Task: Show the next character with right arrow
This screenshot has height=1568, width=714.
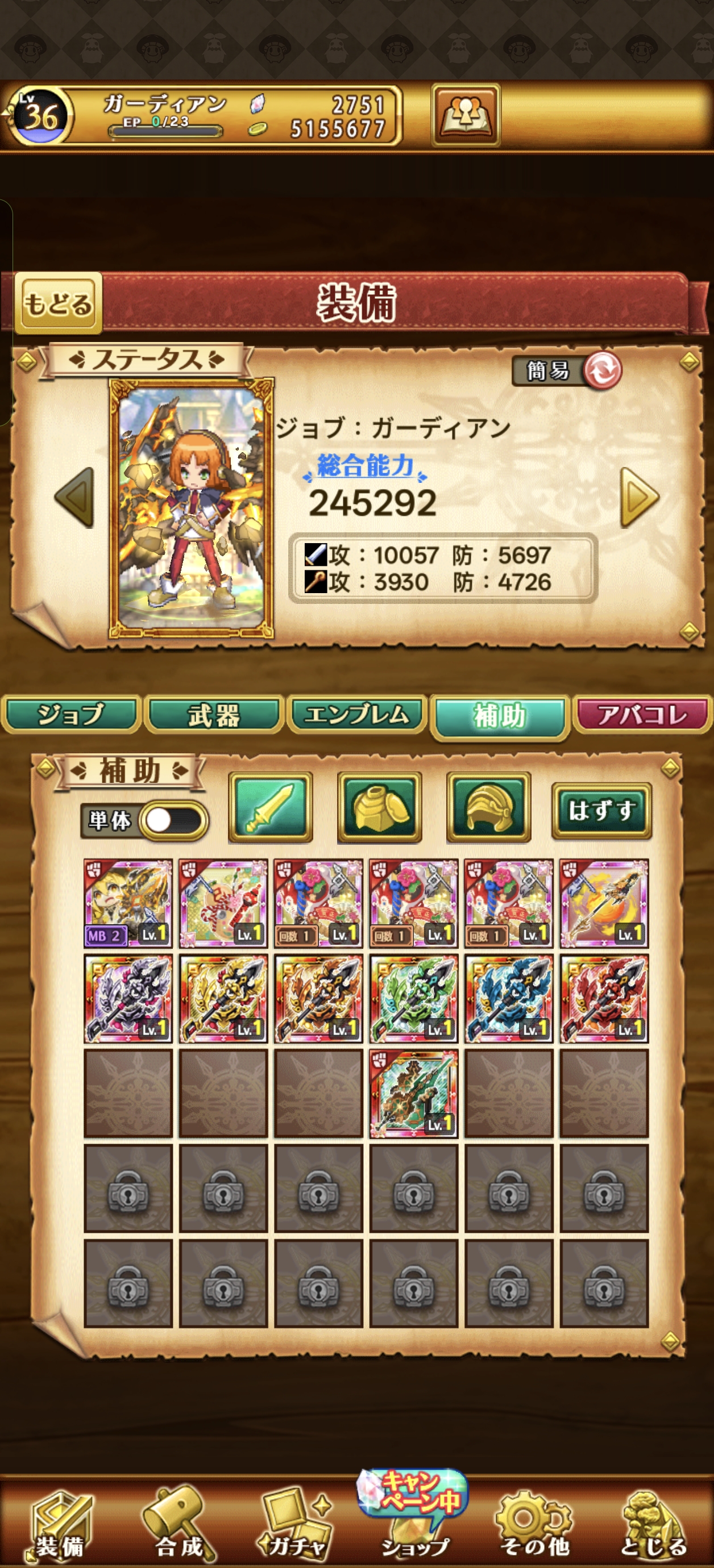Action: pyautogui.click(x=640, y=498)
